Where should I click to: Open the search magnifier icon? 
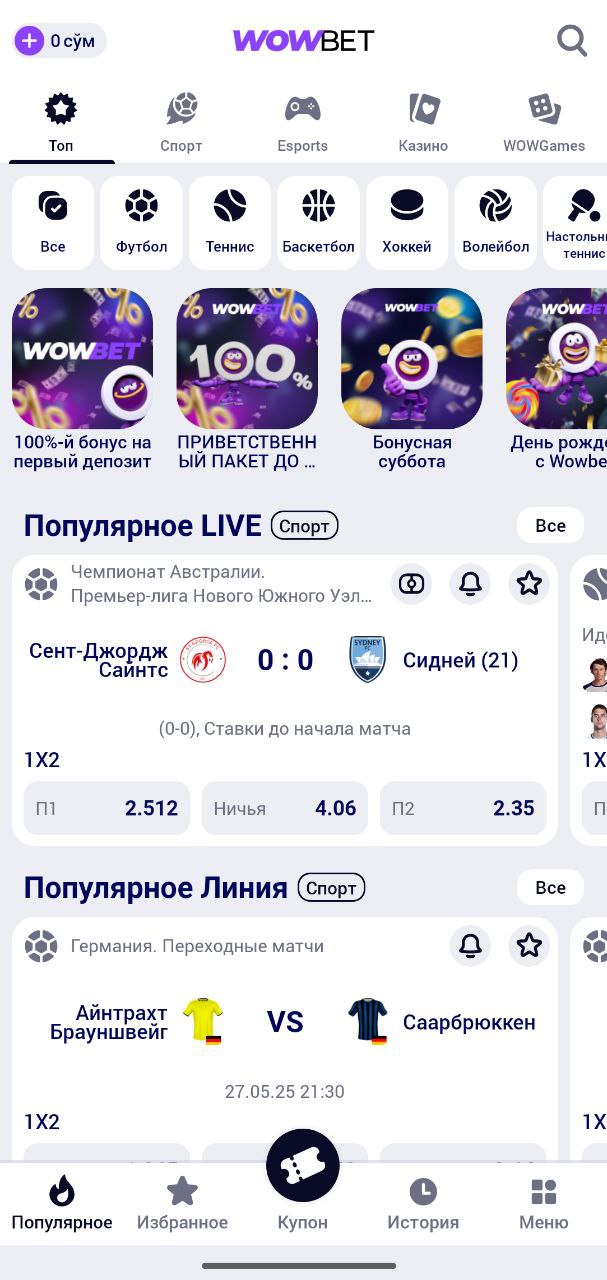(572, 41)
